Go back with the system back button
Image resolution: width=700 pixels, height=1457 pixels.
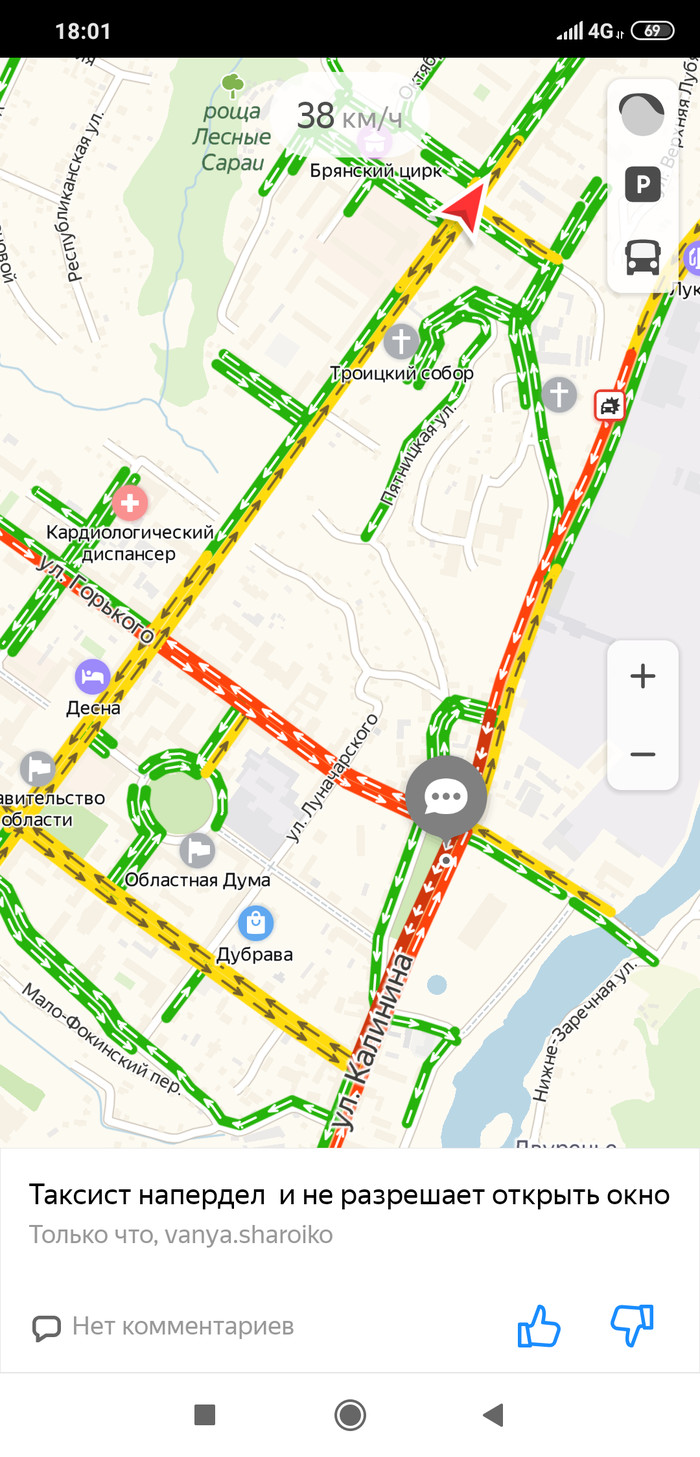click(492, 1414)
